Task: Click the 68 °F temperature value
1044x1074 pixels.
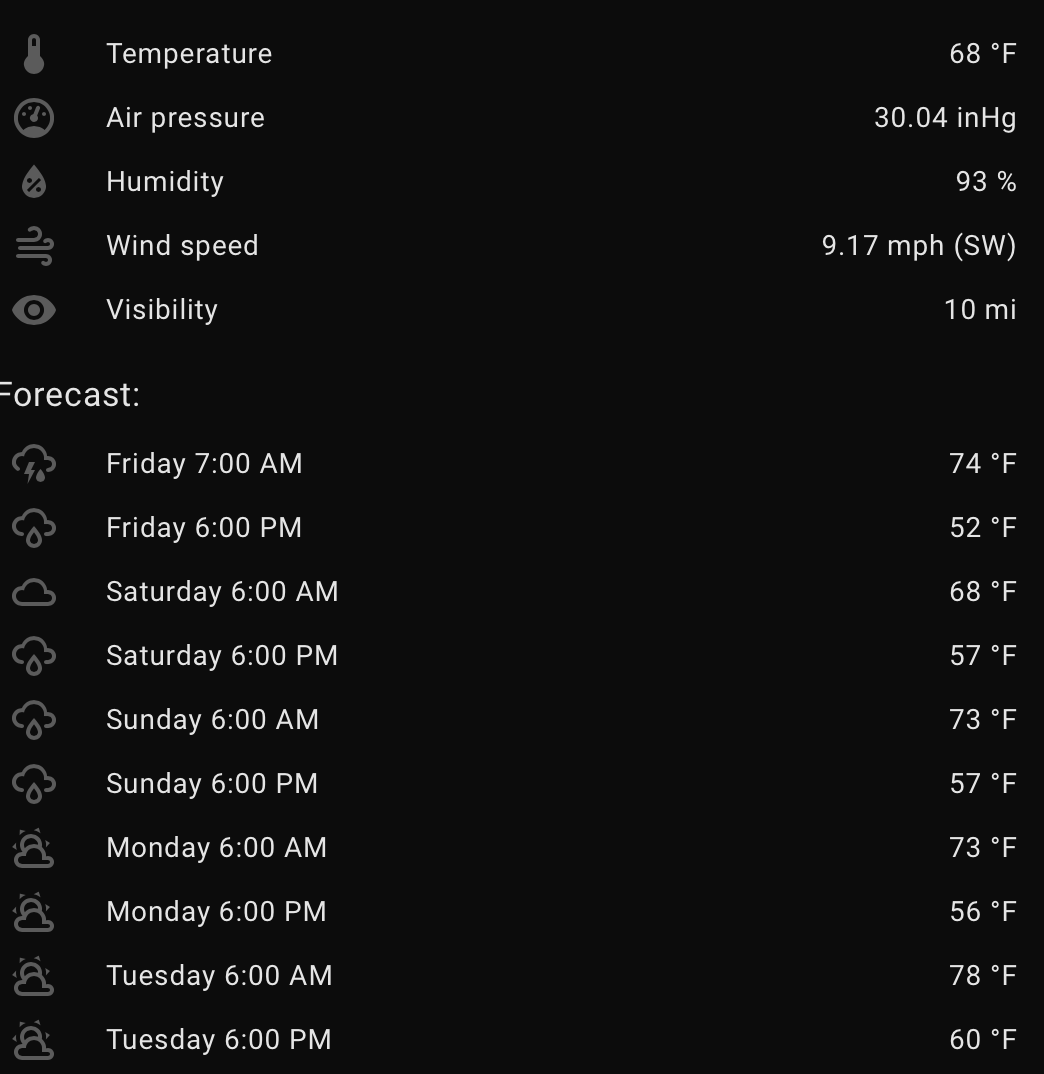Action: click(980, 54)
